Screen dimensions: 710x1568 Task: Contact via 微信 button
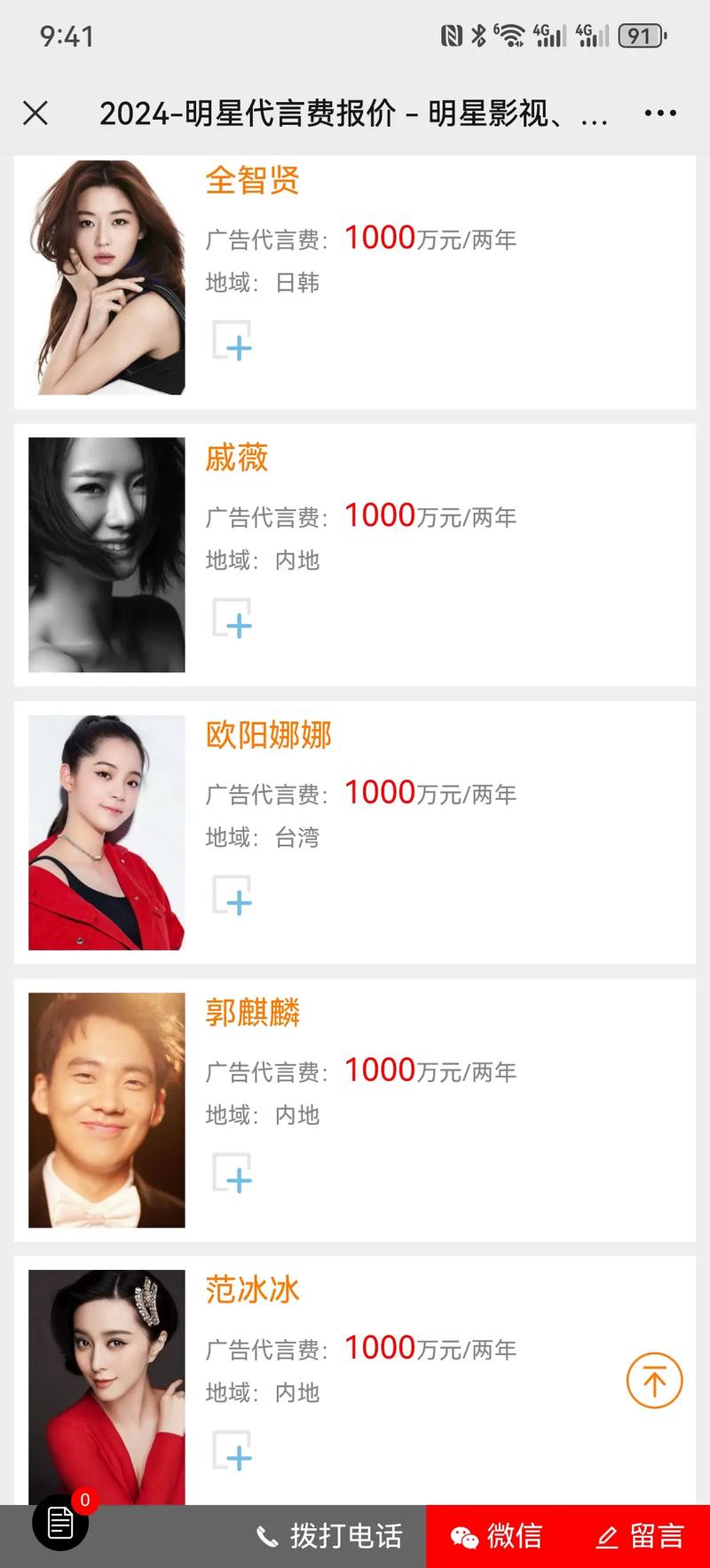tap(497, 1536)
